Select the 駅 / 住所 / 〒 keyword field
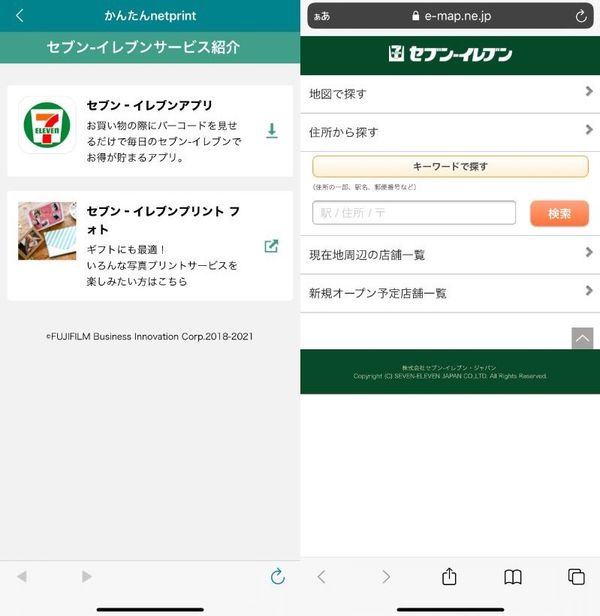Viewport: 600px width, 616px height. tap(414, 213)
